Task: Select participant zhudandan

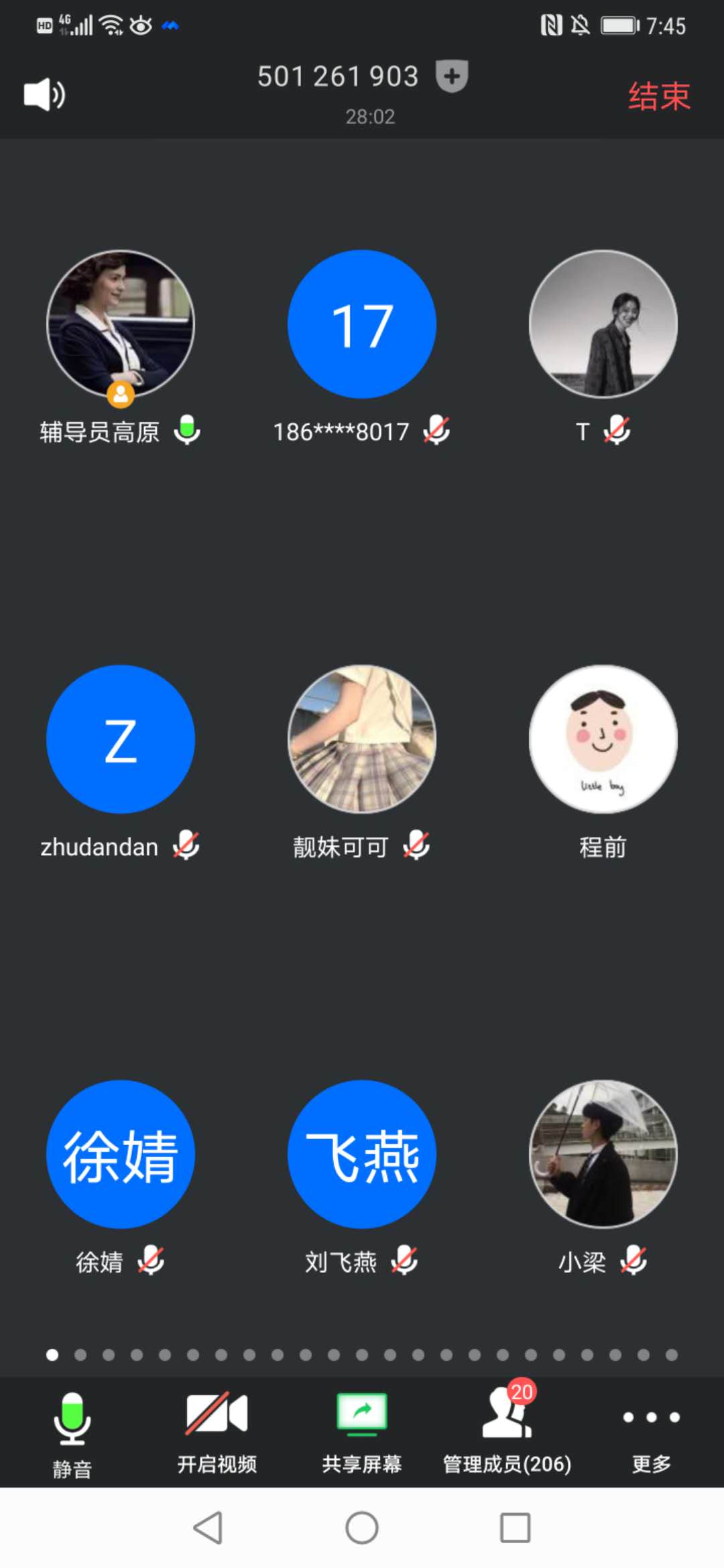Action: (121, 739)
